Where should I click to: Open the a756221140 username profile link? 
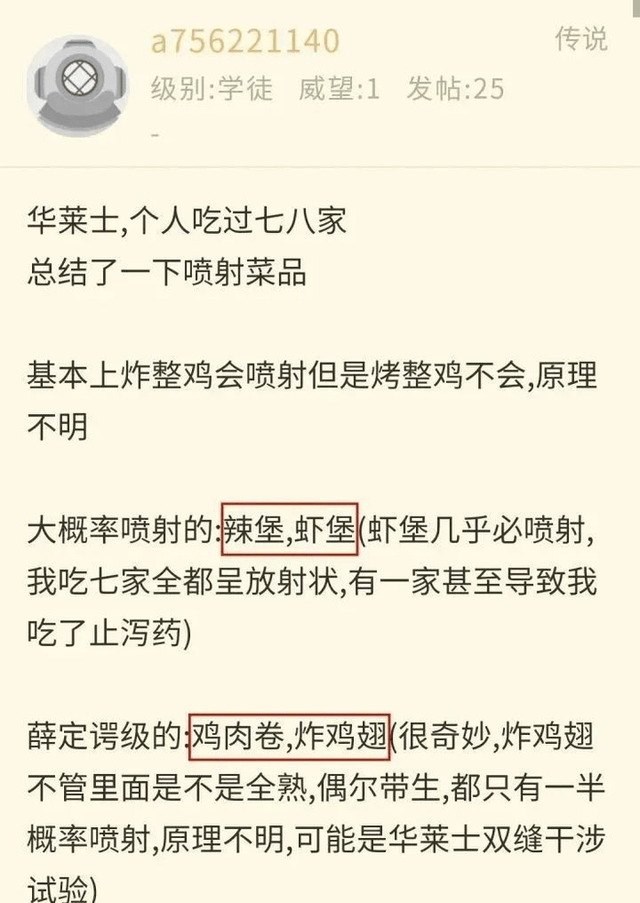pos(245,41)
